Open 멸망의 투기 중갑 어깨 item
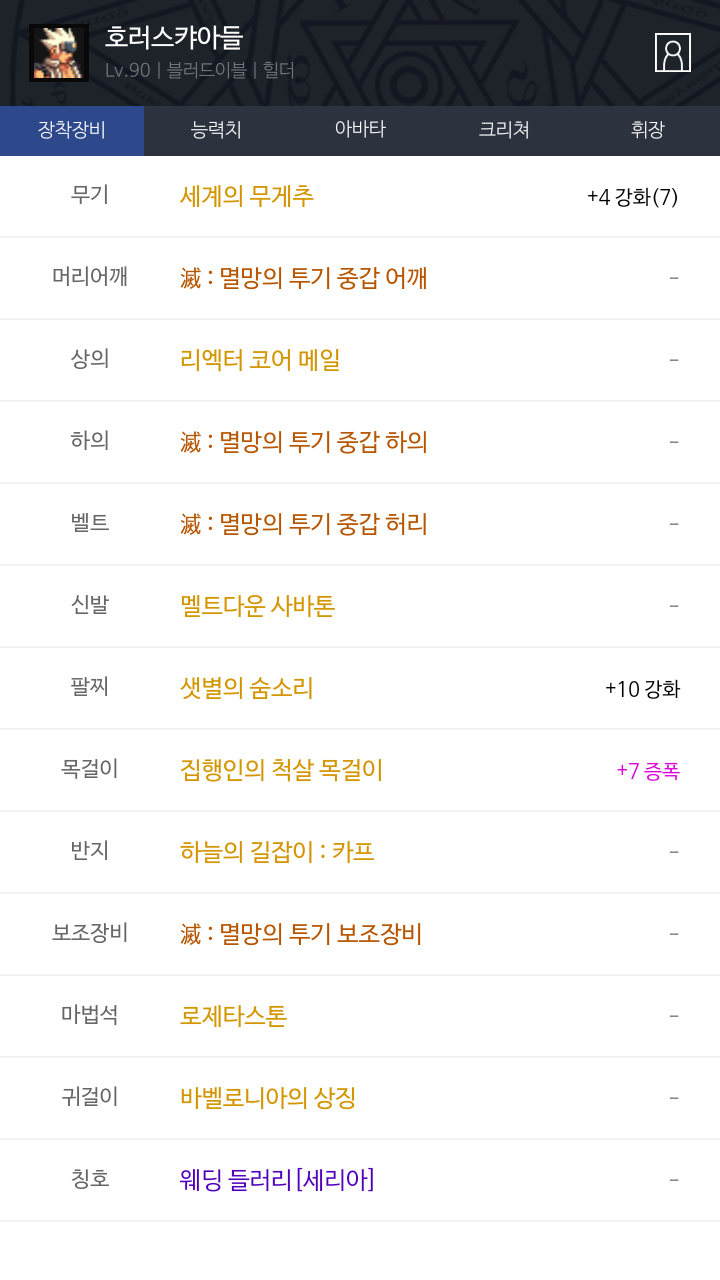 point(304,278)
